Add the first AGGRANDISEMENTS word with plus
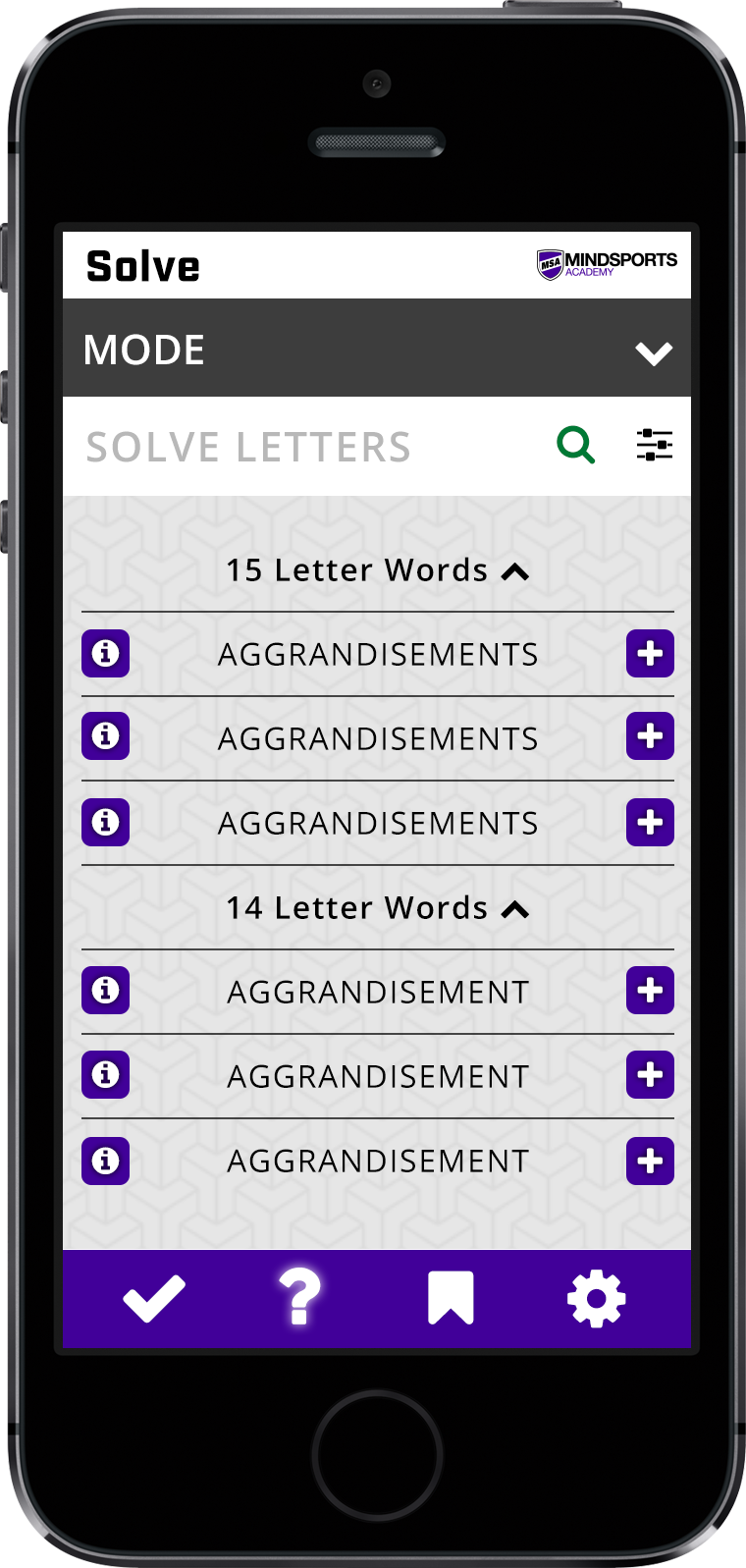 [x=650, y=654]
